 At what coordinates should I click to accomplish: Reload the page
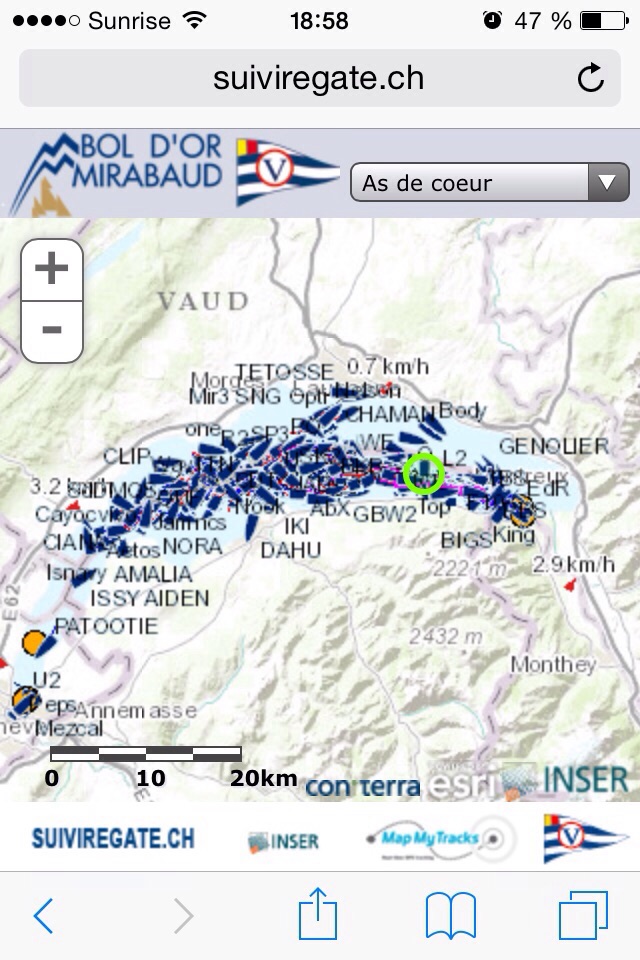[x=591, y=78]
